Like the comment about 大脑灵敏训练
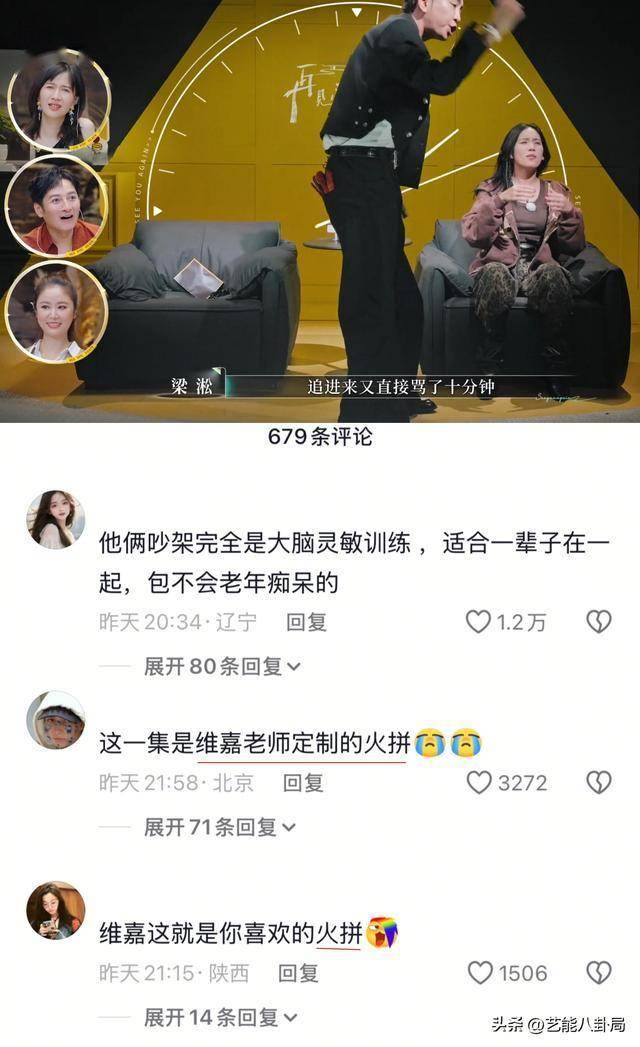This screenshot has width=640, height=1047. click(479, 622)
